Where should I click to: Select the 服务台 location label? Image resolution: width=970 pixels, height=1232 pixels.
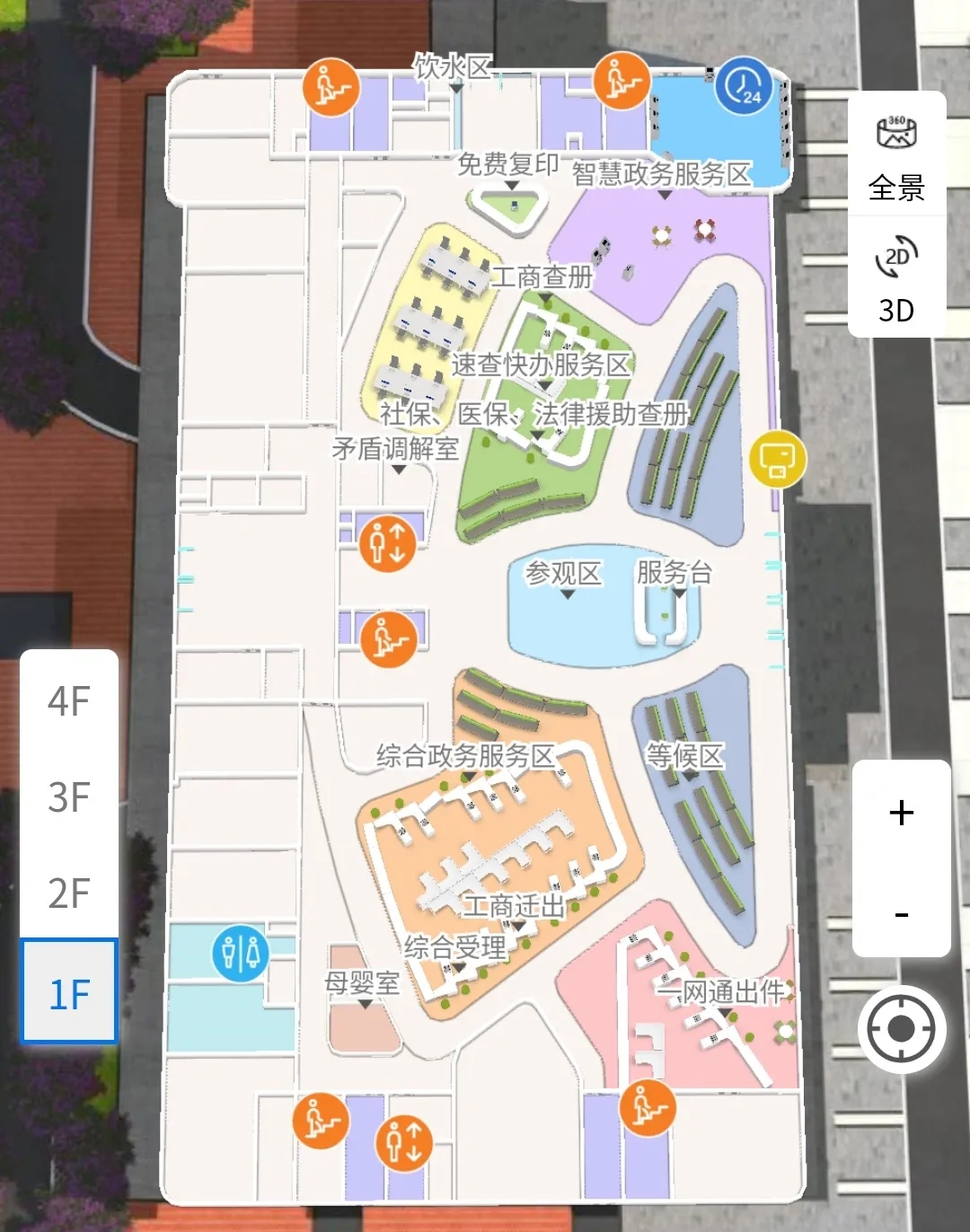[675, 572]
